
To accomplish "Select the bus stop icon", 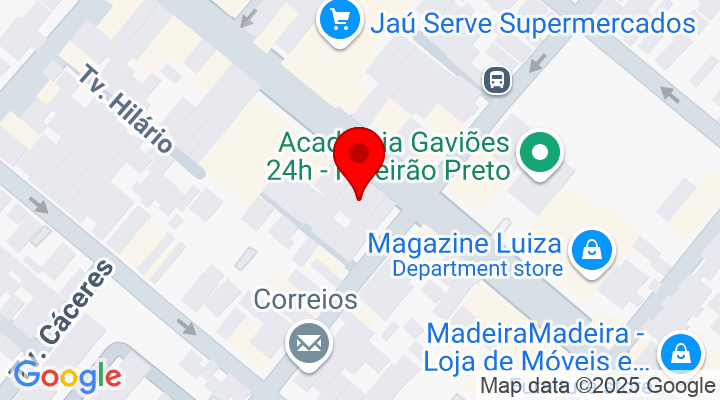I will [x=496, y=79].
